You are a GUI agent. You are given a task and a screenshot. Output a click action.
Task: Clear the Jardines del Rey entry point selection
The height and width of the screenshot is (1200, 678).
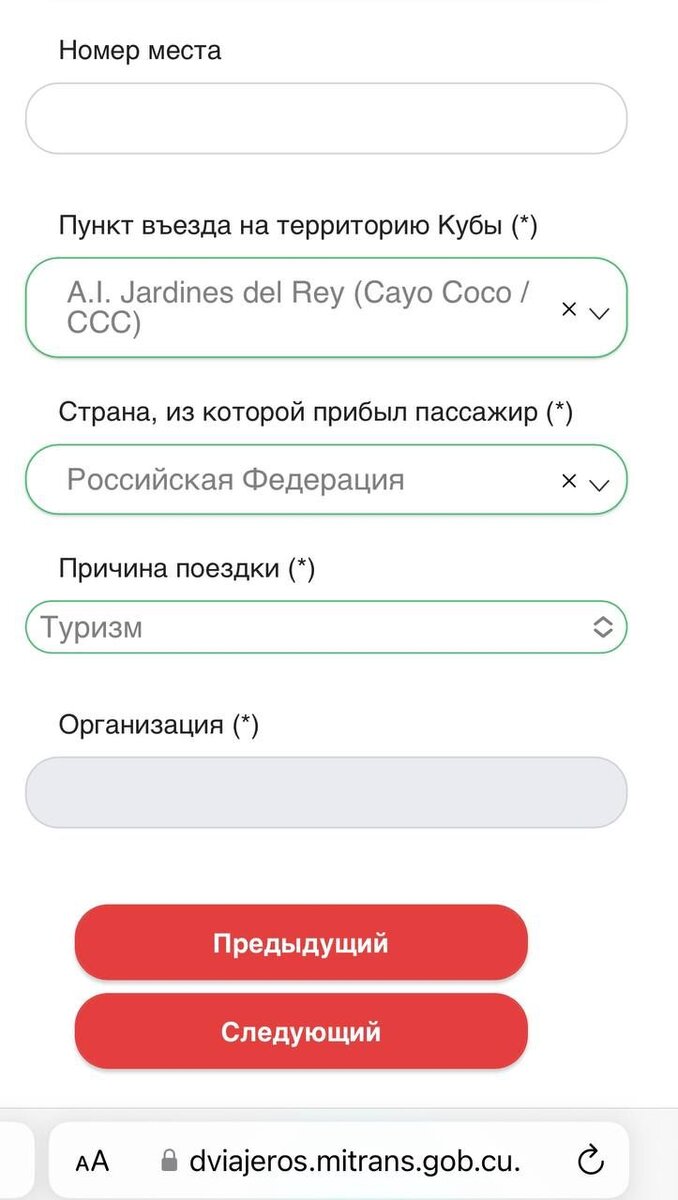tap(569, 310)
